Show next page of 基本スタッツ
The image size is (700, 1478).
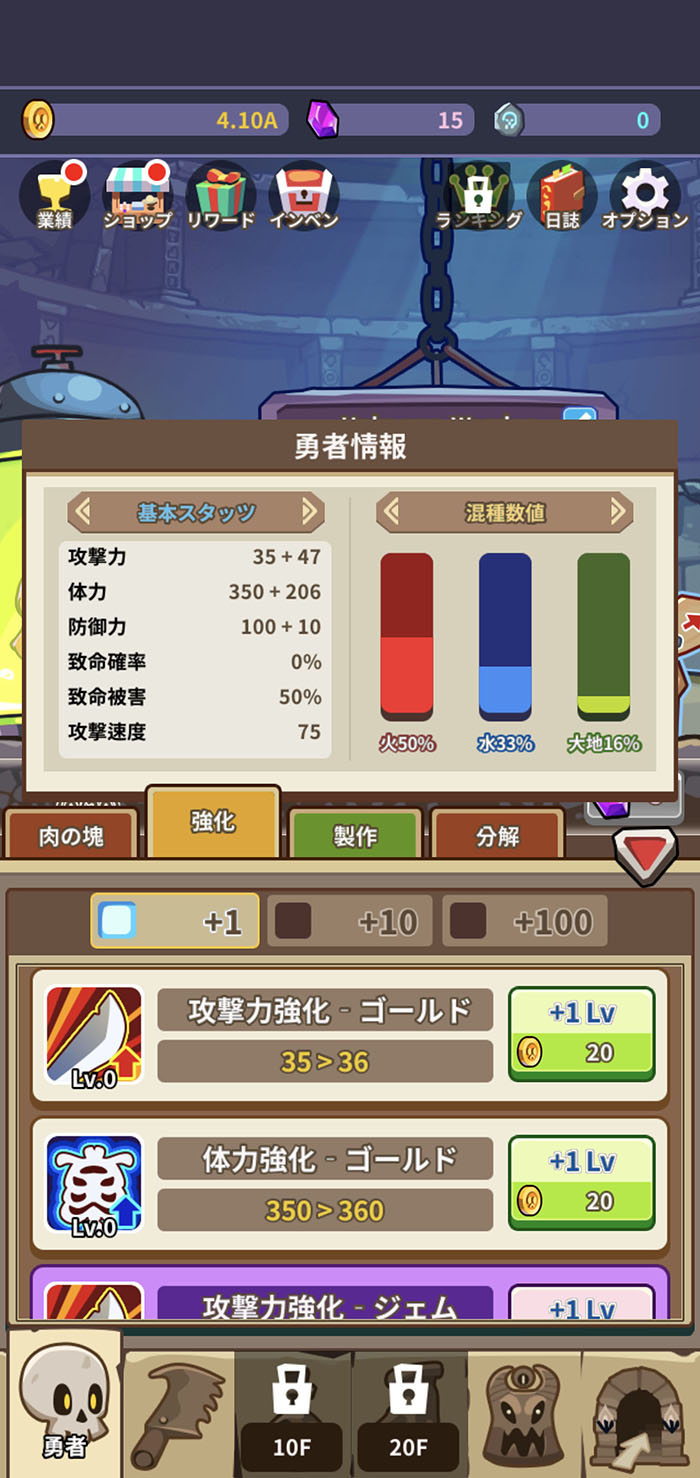click(311, 512)
